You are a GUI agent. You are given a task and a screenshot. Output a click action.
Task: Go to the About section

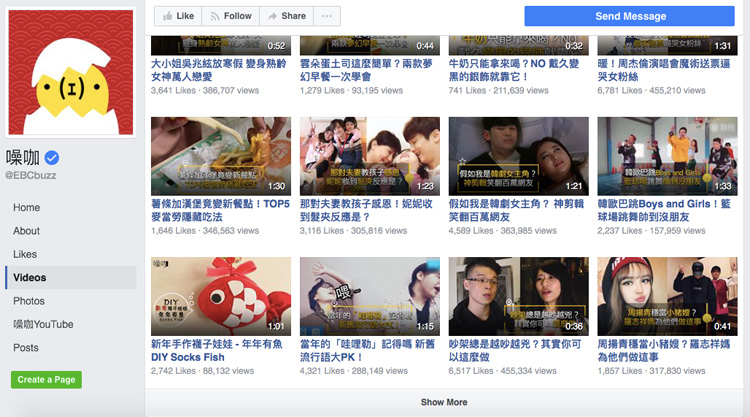click(x=27, y=231)
